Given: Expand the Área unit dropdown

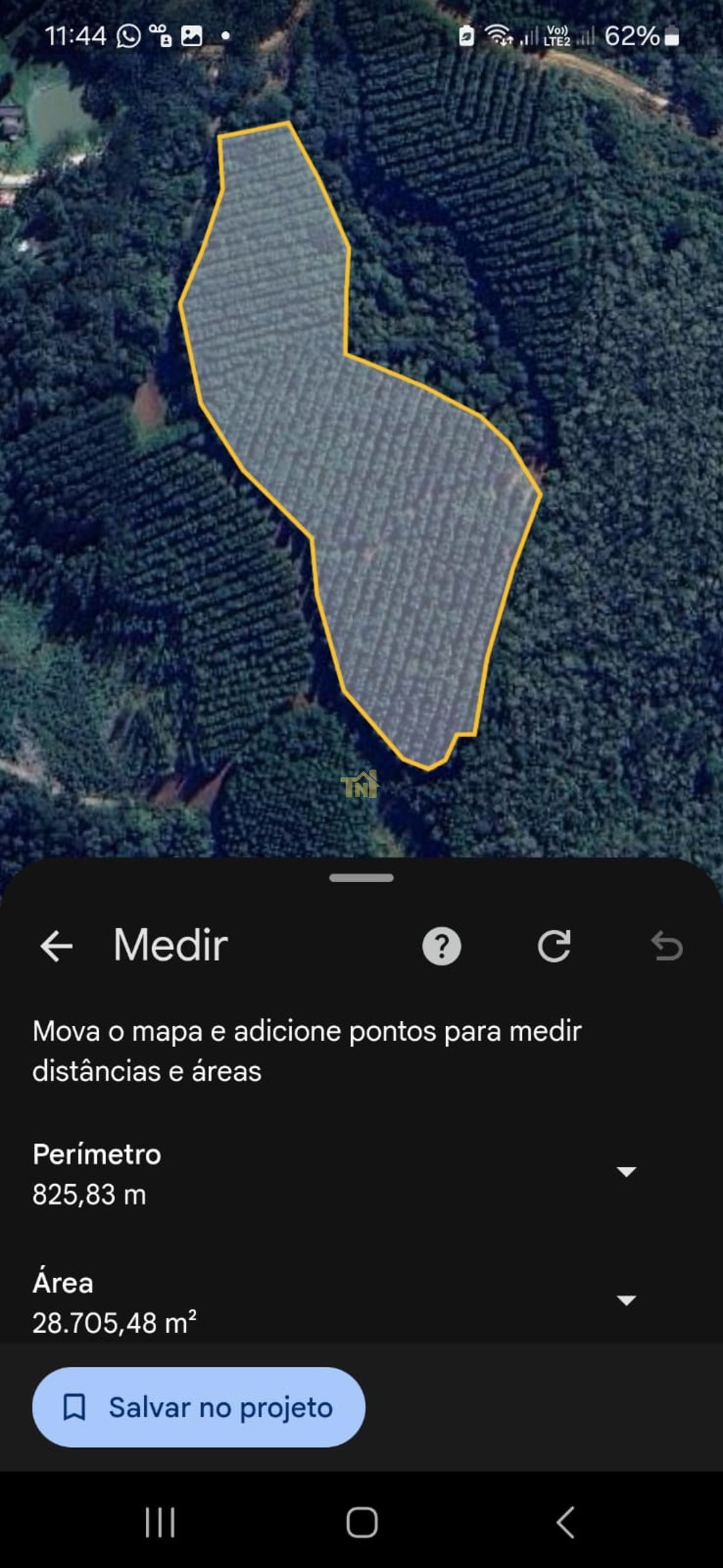Looking at the screenshot, I should point(626,1300).
